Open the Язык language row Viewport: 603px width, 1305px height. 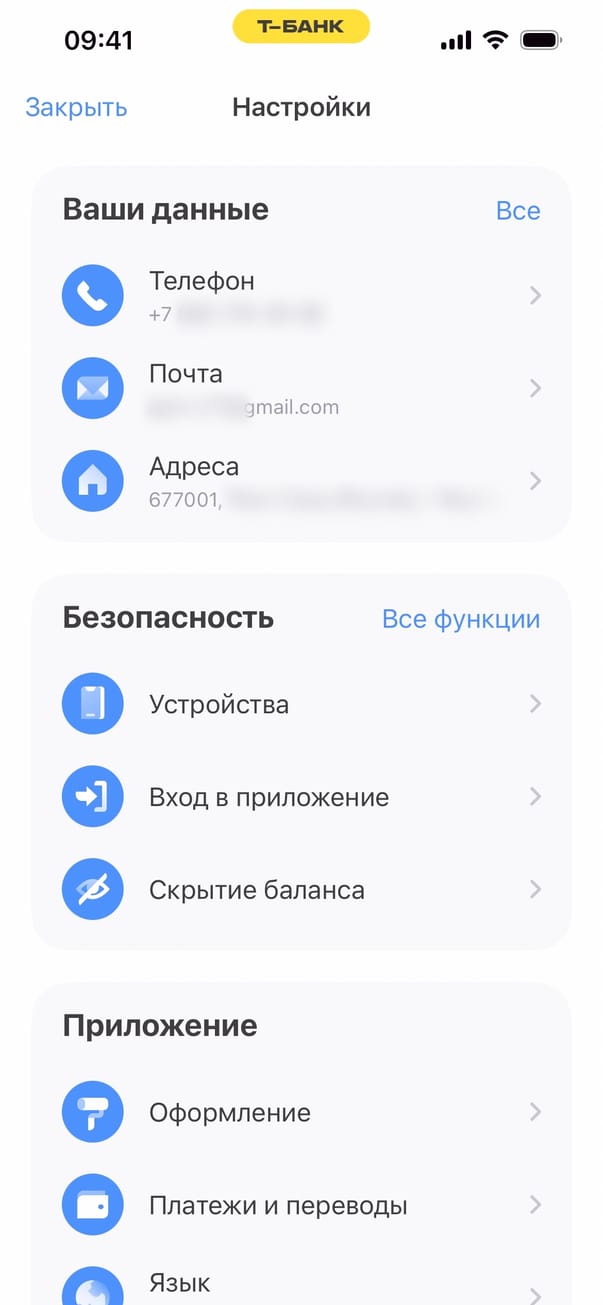[300, 1285]
